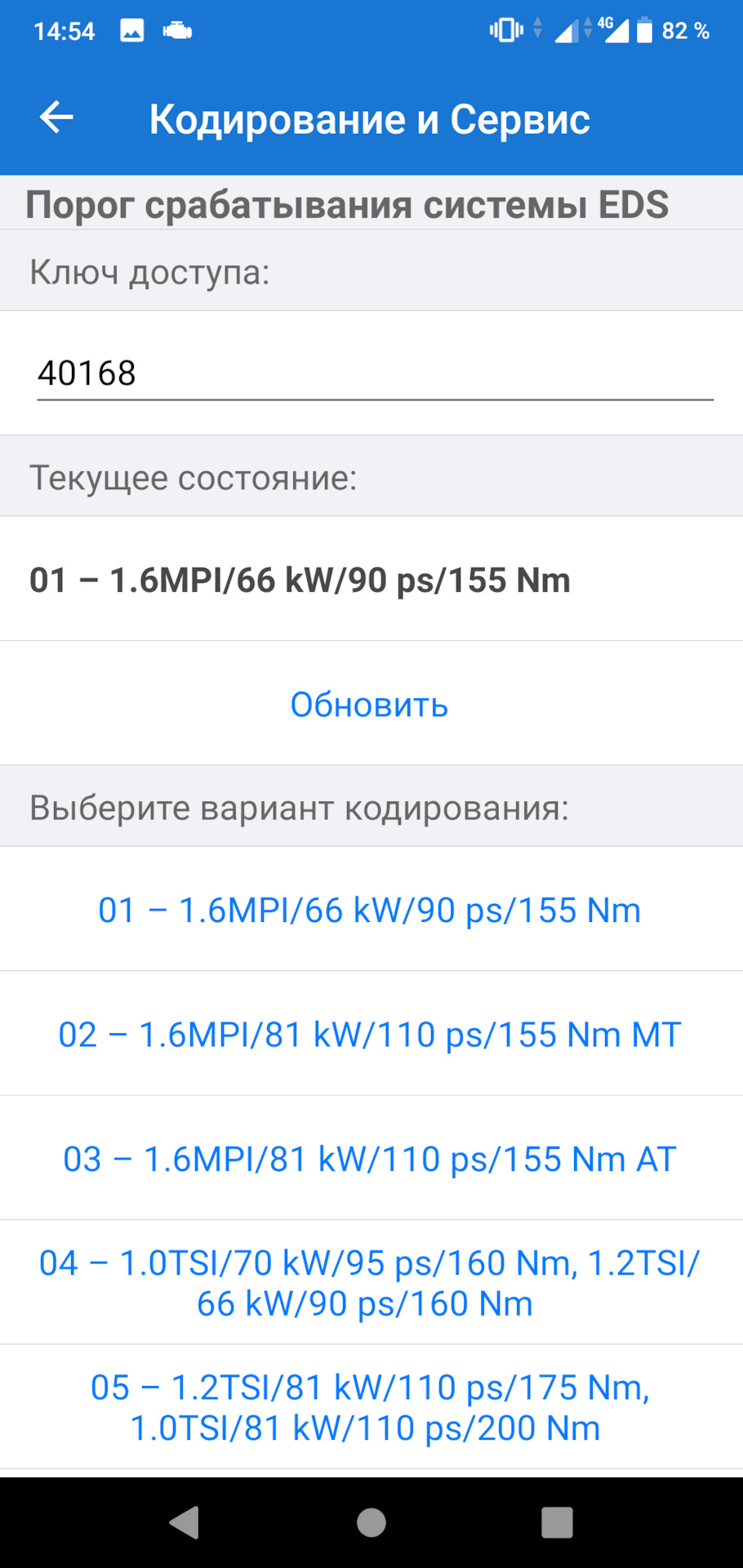The width and height of the screenshot is (743, 1568).
Task: Select coding 02 – 1.6MPI/81 kW MT
Action: (x=370, y=1034)
